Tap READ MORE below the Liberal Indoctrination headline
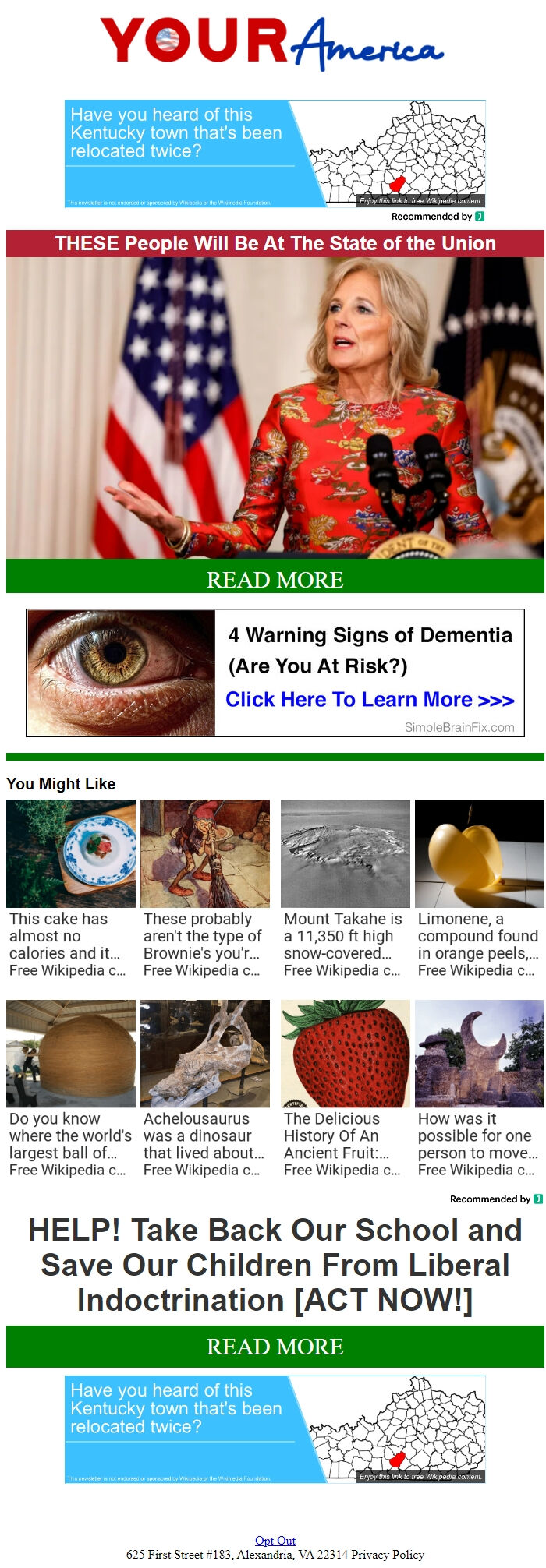Viewport: 546px width, 1568px height. point(275,1346)
